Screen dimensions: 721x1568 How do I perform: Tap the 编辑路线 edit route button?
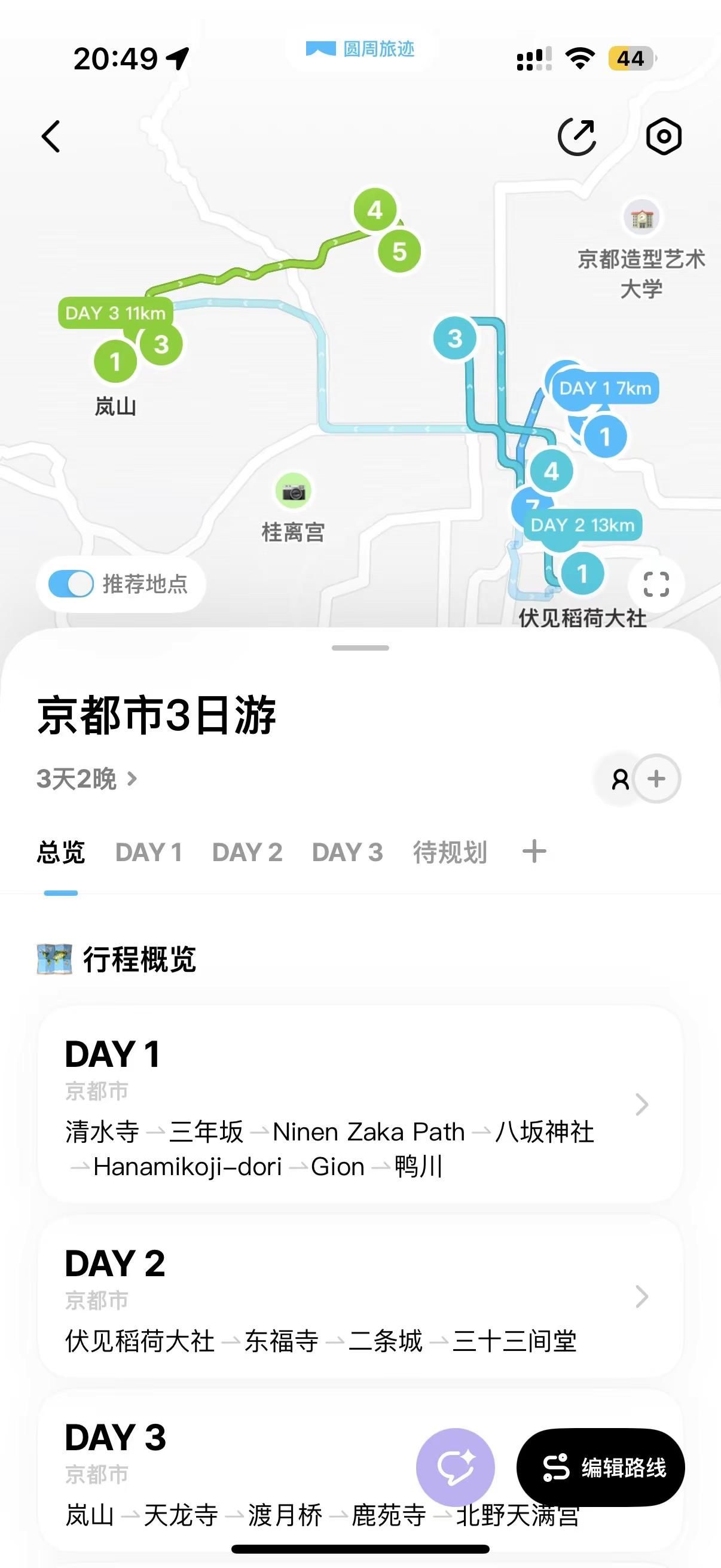tap(600, 1467)
